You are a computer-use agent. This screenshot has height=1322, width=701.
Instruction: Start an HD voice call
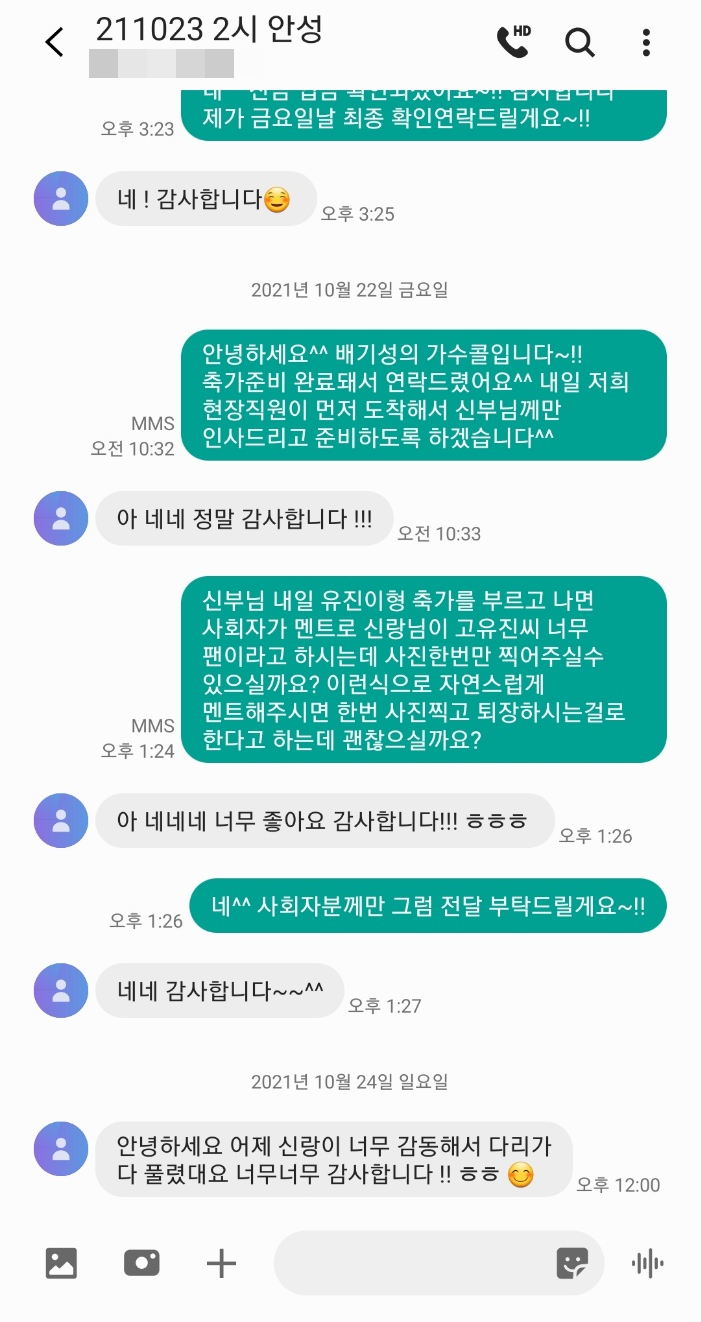pyautogui.click(x=513, y=41)
